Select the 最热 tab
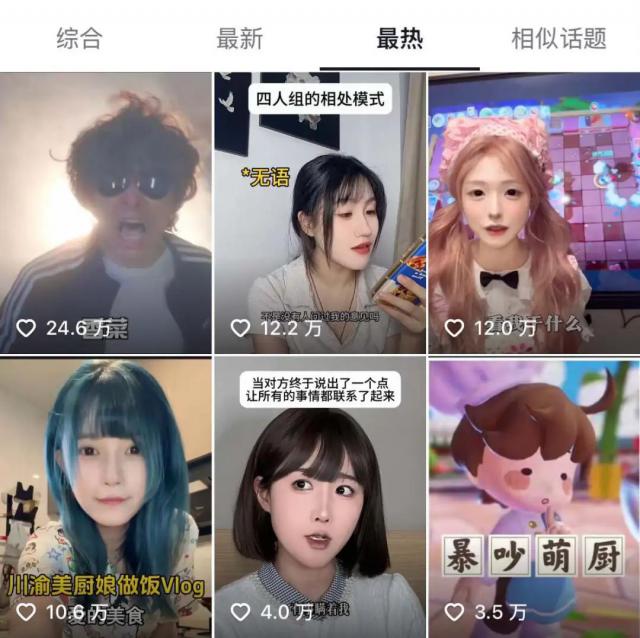 tap(399, 38)
